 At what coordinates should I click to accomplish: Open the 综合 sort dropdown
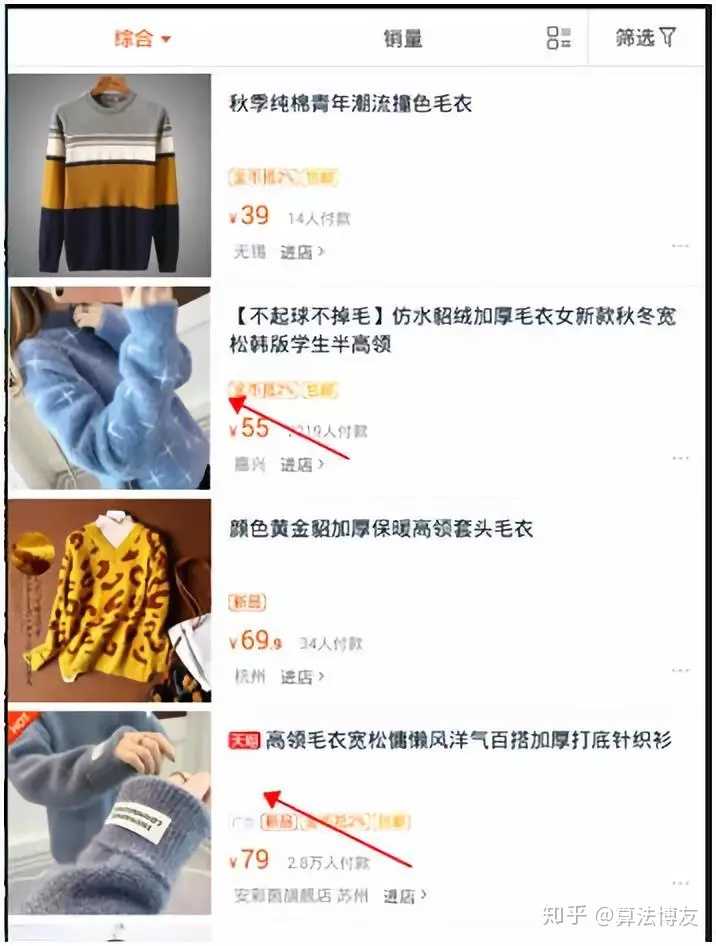point(142,39)
